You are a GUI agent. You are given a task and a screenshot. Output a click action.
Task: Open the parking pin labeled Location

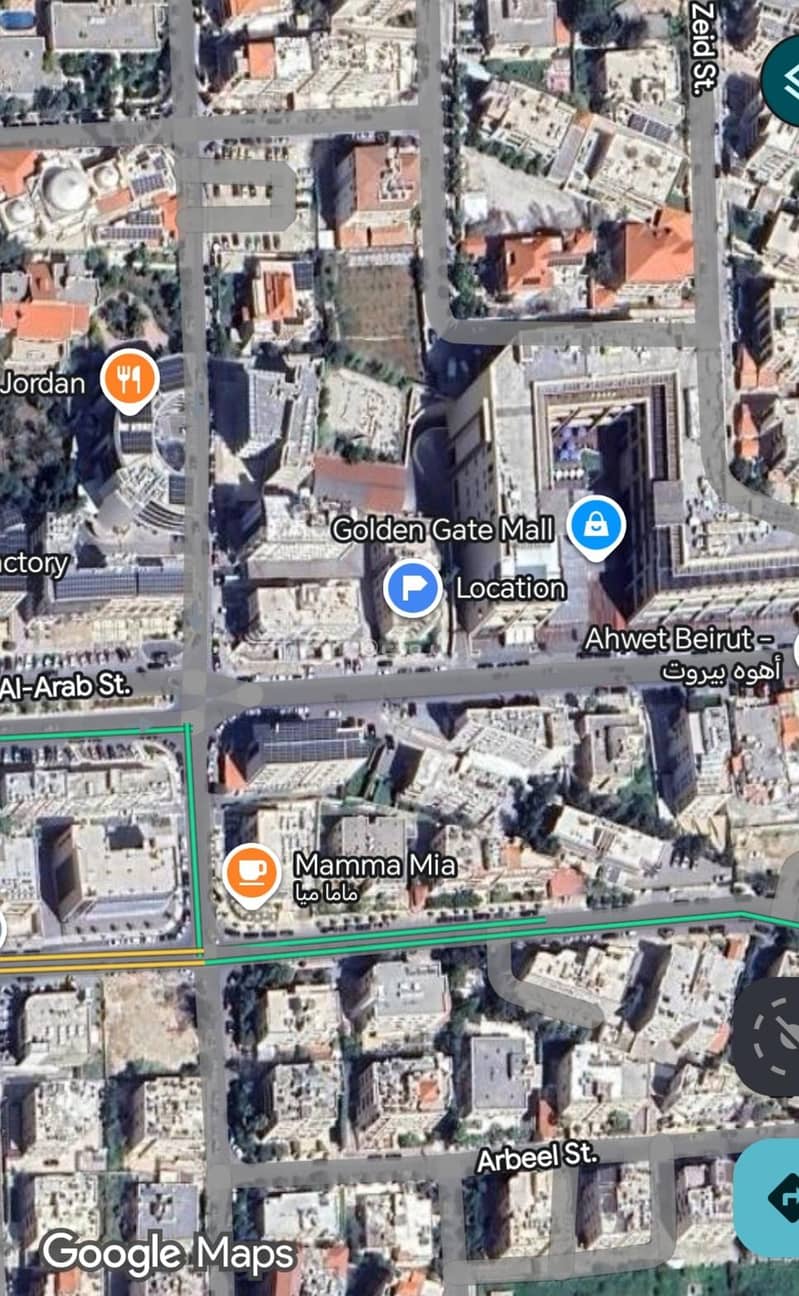(x=412, y=588)
